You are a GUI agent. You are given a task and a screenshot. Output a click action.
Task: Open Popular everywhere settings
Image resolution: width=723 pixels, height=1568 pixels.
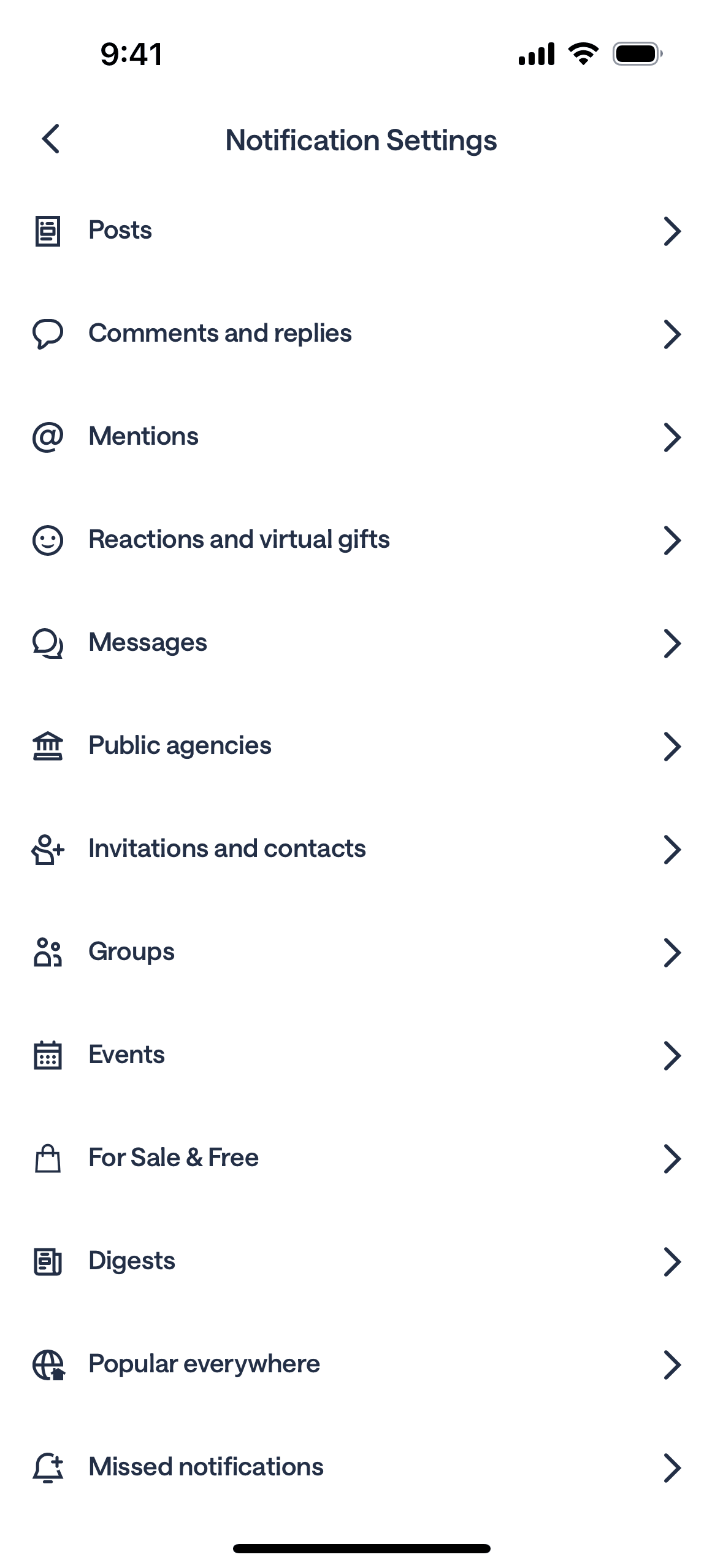(361, 1364)
